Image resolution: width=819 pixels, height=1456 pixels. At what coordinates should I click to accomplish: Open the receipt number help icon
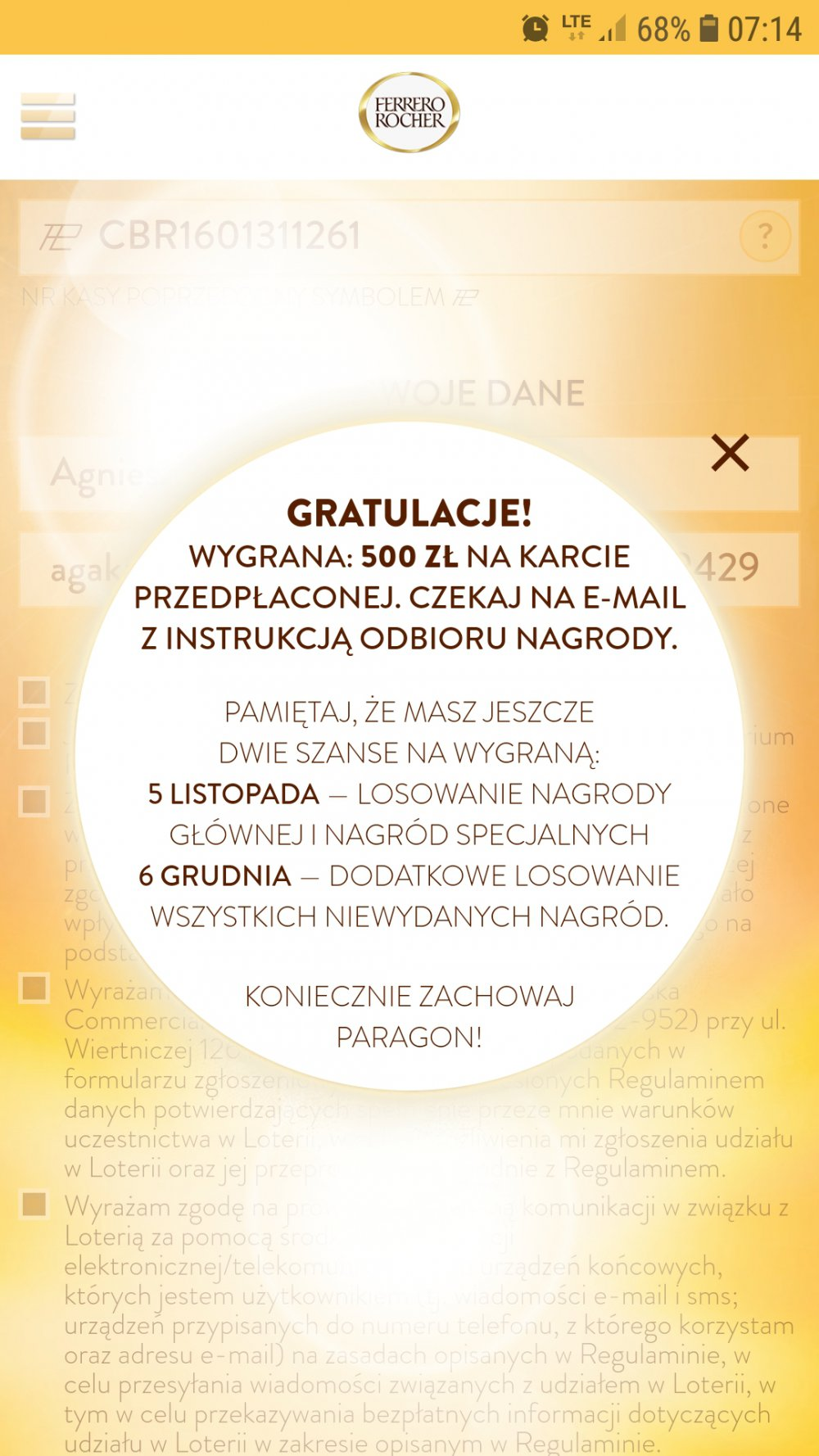coord(764,237)
